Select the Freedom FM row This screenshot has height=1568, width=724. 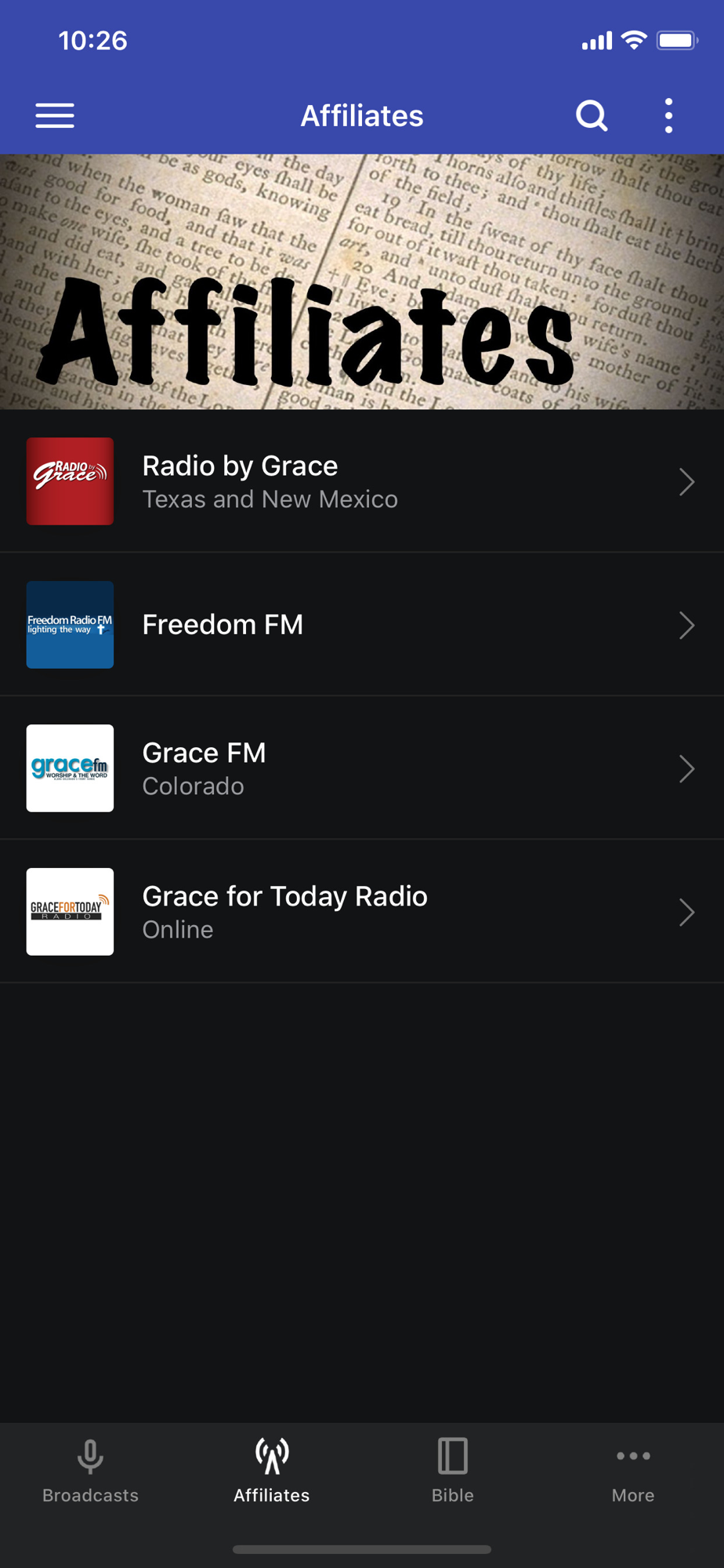(x=362, y=625)
